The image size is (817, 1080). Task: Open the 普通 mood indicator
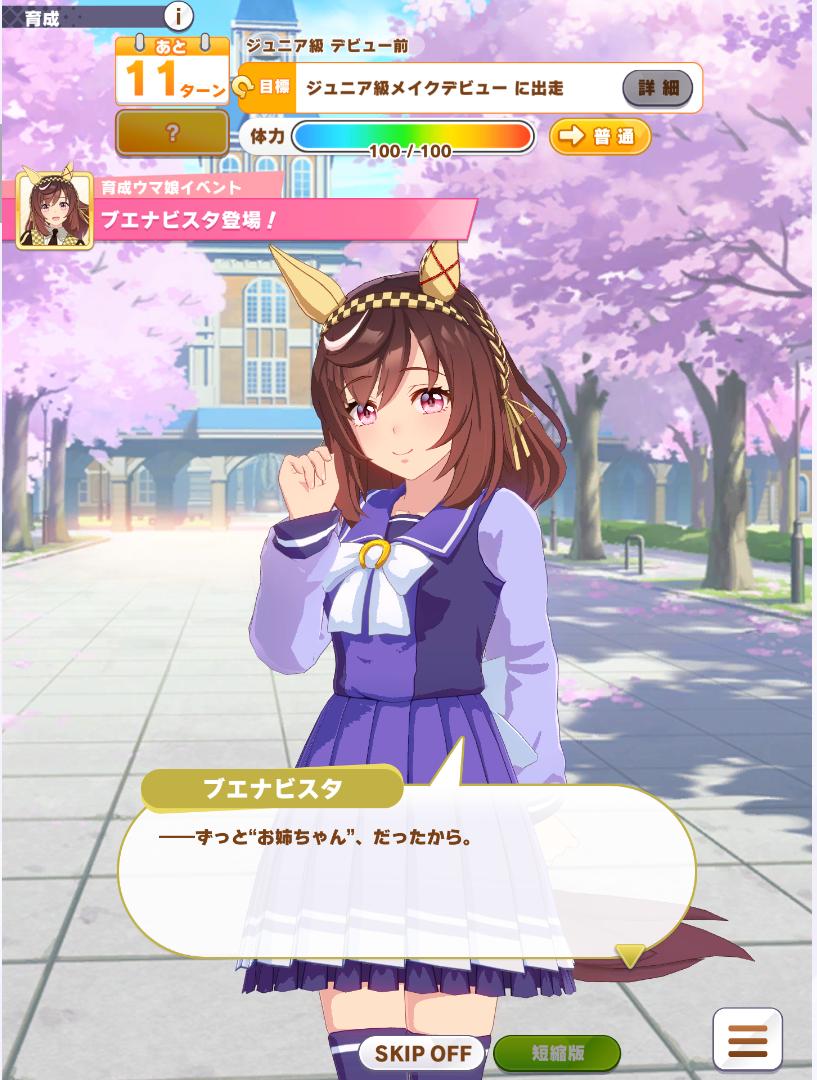pyautogui.click(x=600, y=137)
